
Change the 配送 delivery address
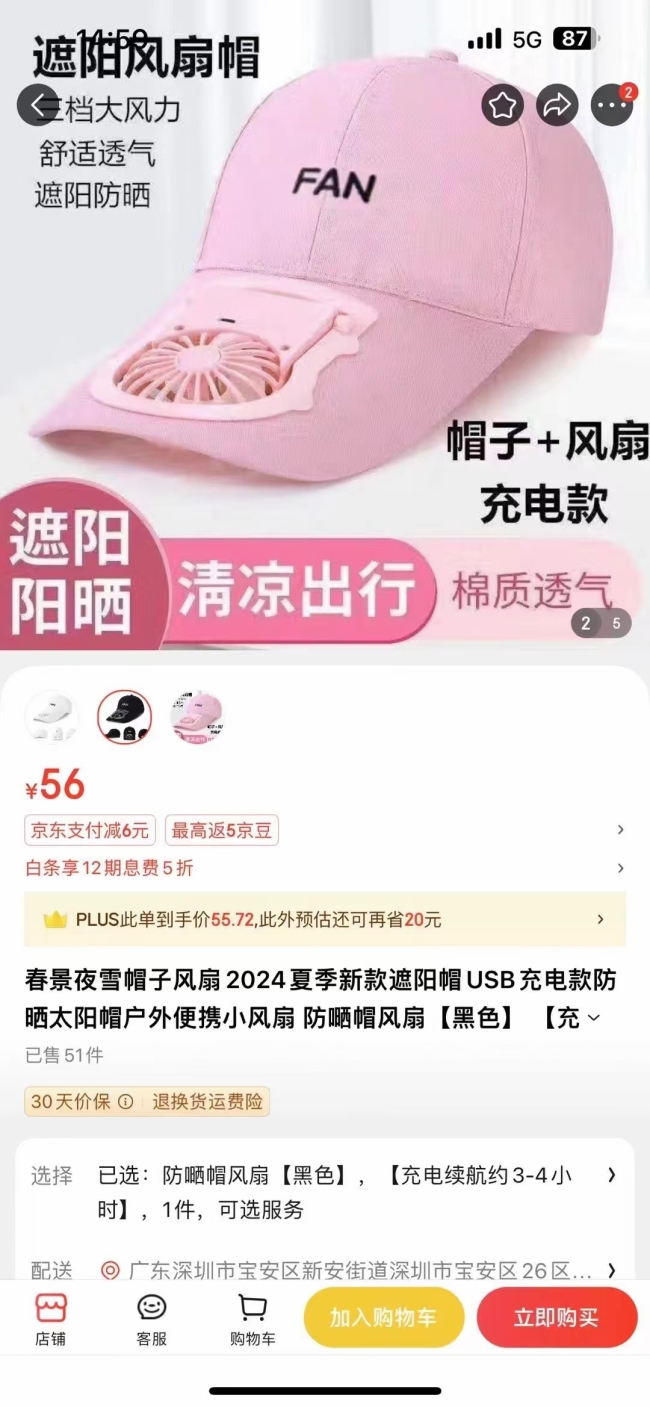[325, 1270]
